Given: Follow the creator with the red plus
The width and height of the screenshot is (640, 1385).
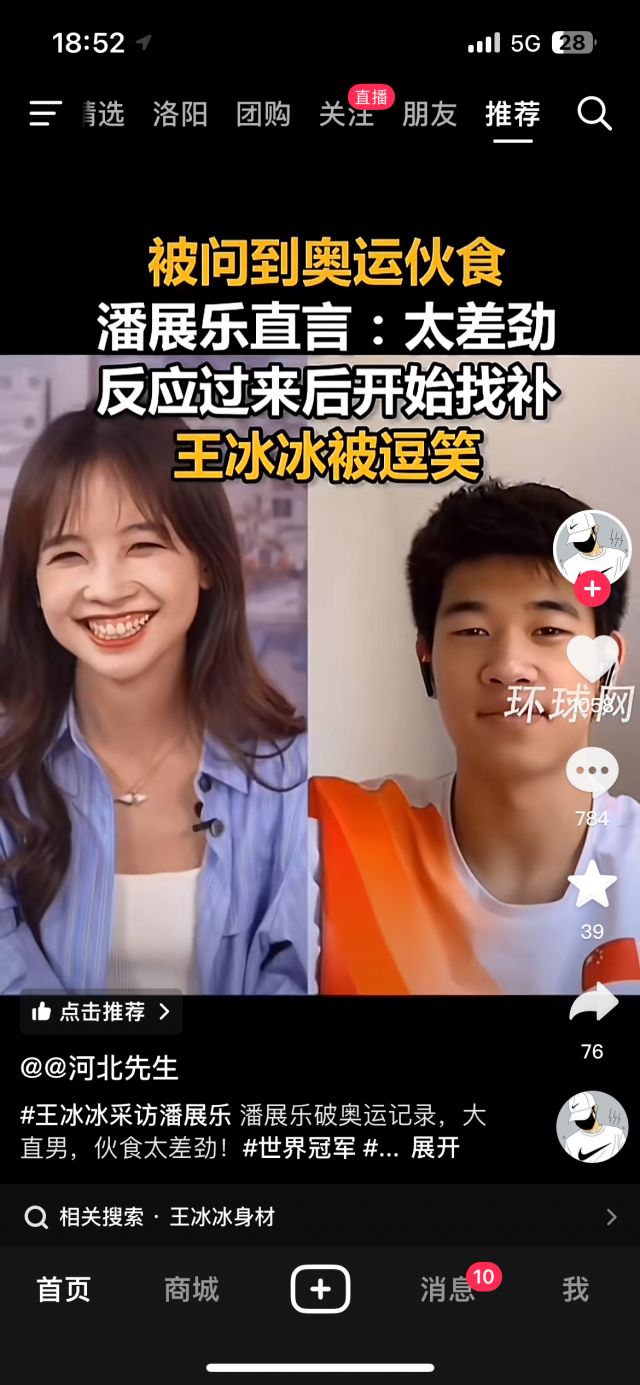Looking at the screenshot, I should click(592, 589).
